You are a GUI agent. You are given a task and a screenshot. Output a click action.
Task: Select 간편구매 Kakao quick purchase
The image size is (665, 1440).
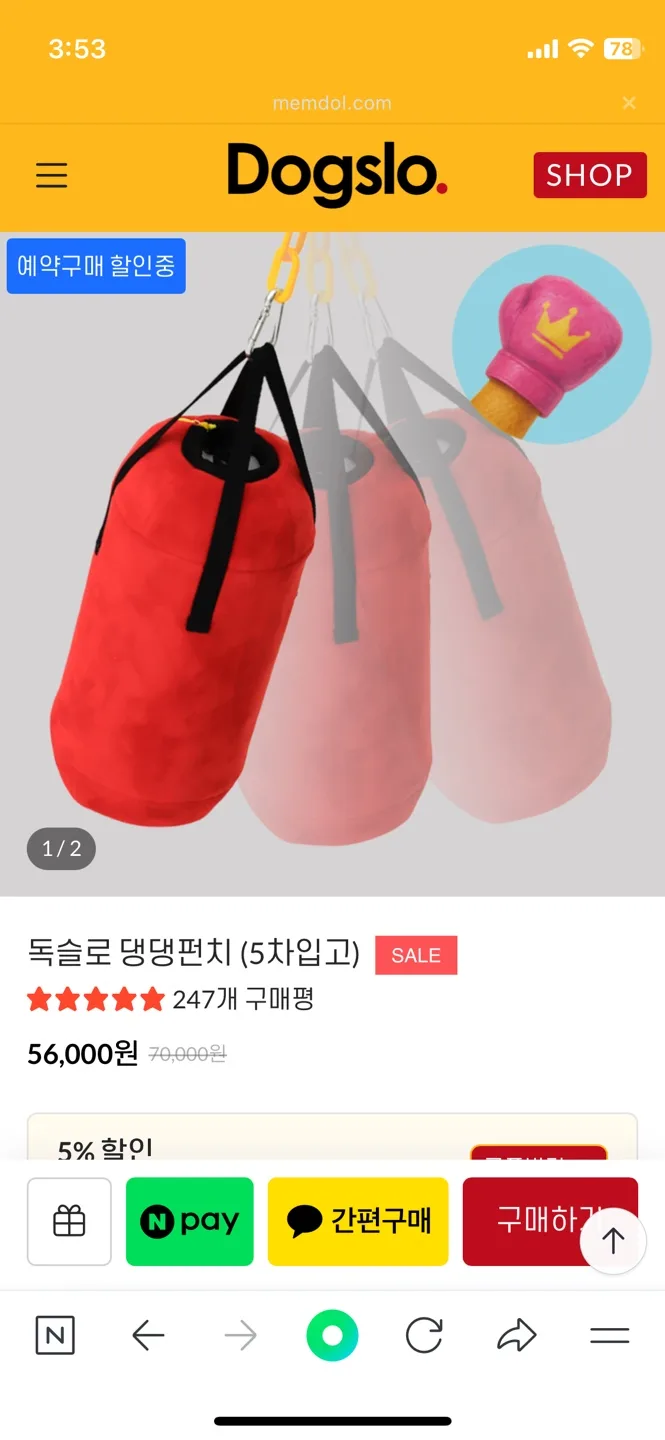[x=358, y=1221]
